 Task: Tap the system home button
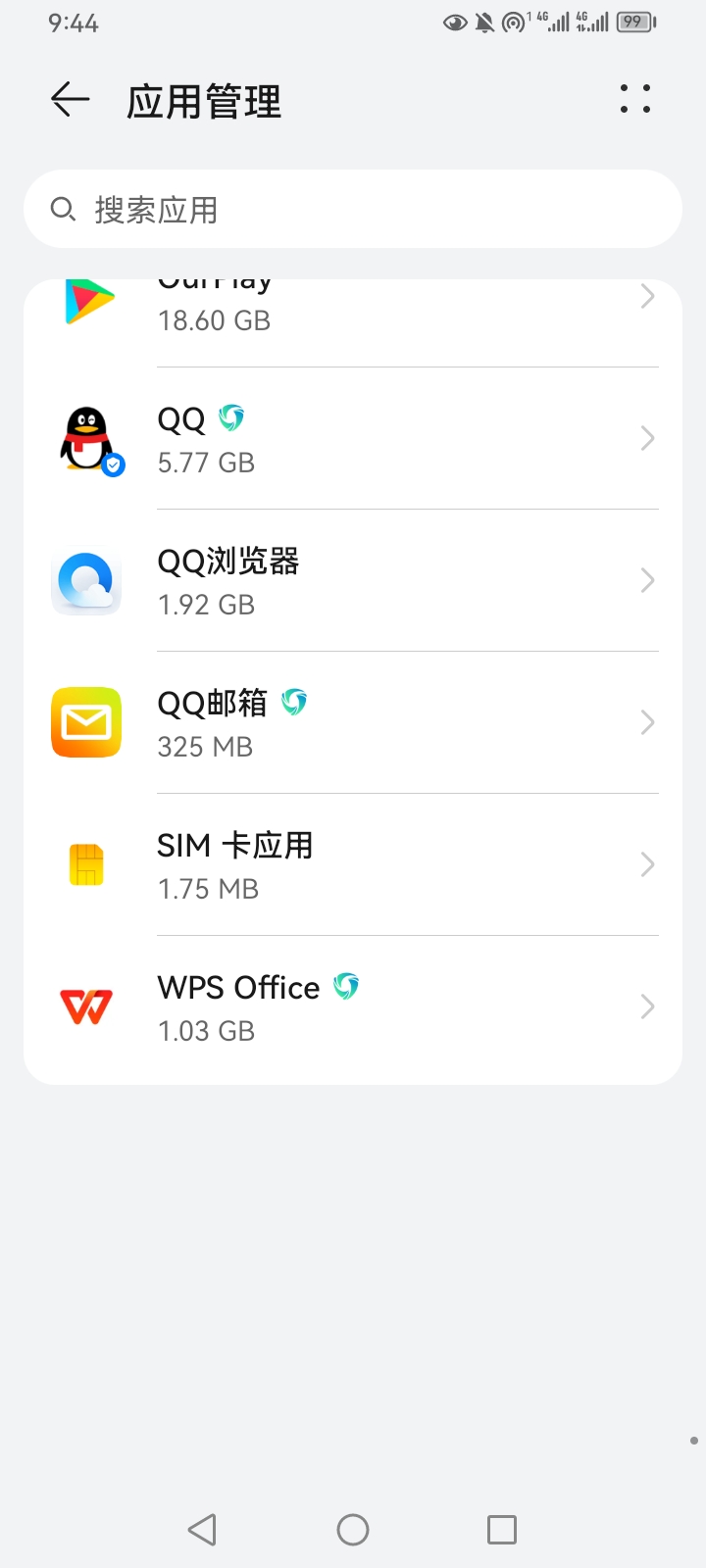353,1530
